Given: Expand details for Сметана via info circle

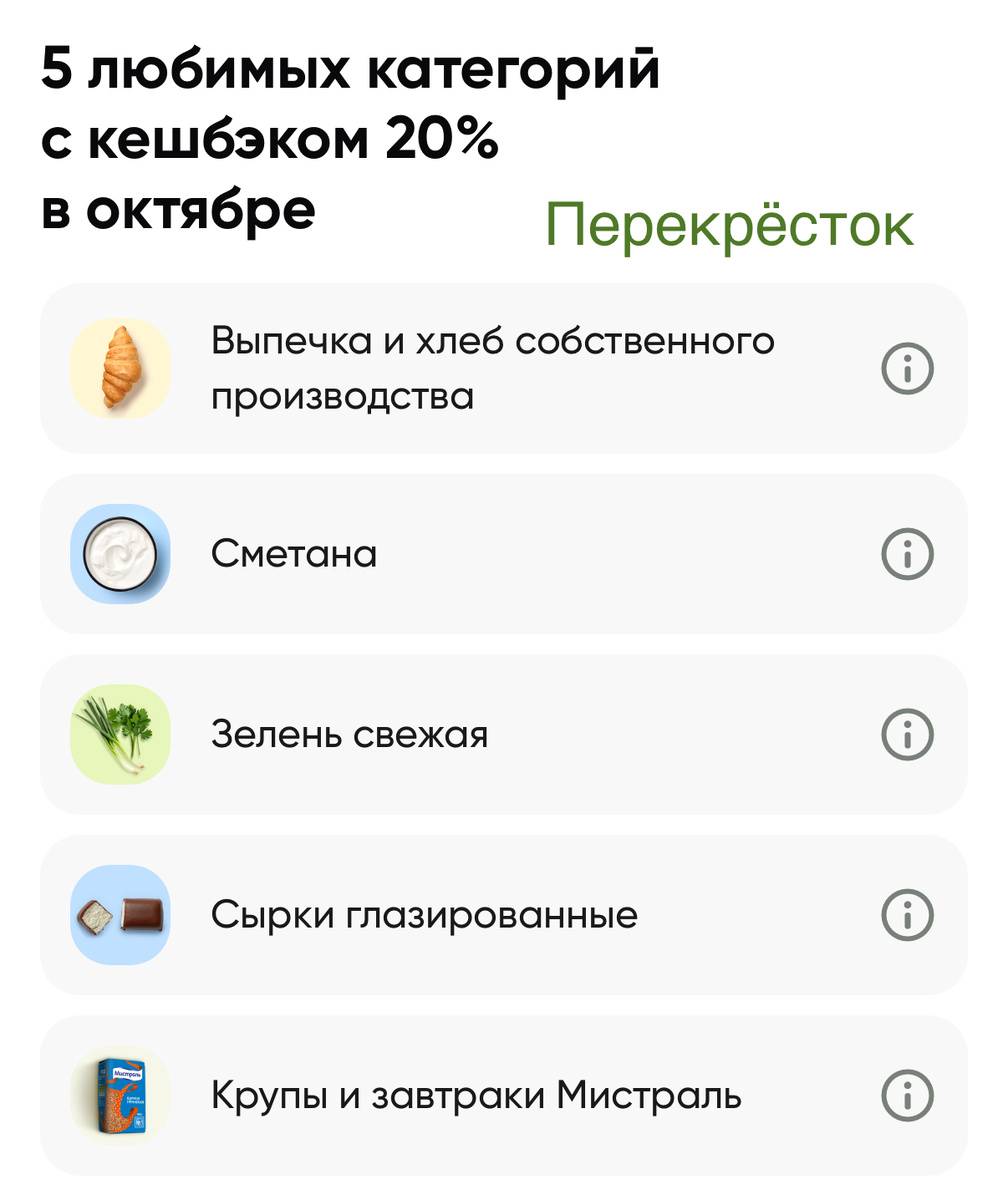Looking at the screenshot, I should click(906, 554).
